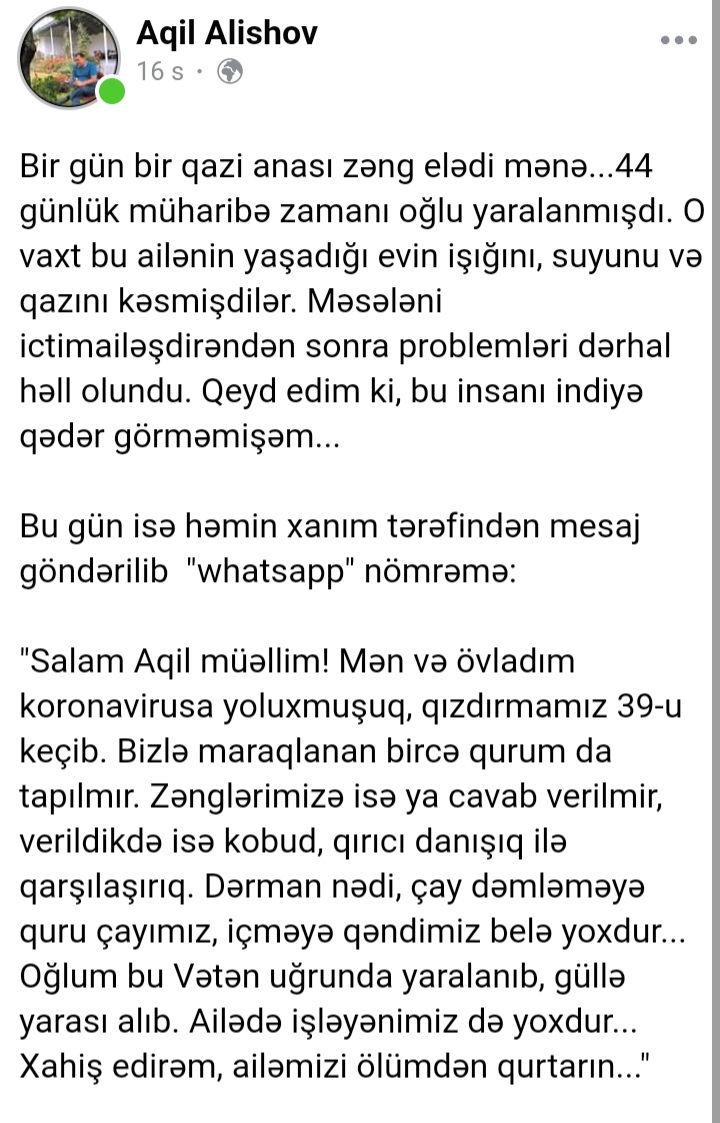The height and width of the screenshot is (1123, 720).
Task: Open the Aqil Alishov profile name link
Action: pyautogui.click(x=227, y=33)
